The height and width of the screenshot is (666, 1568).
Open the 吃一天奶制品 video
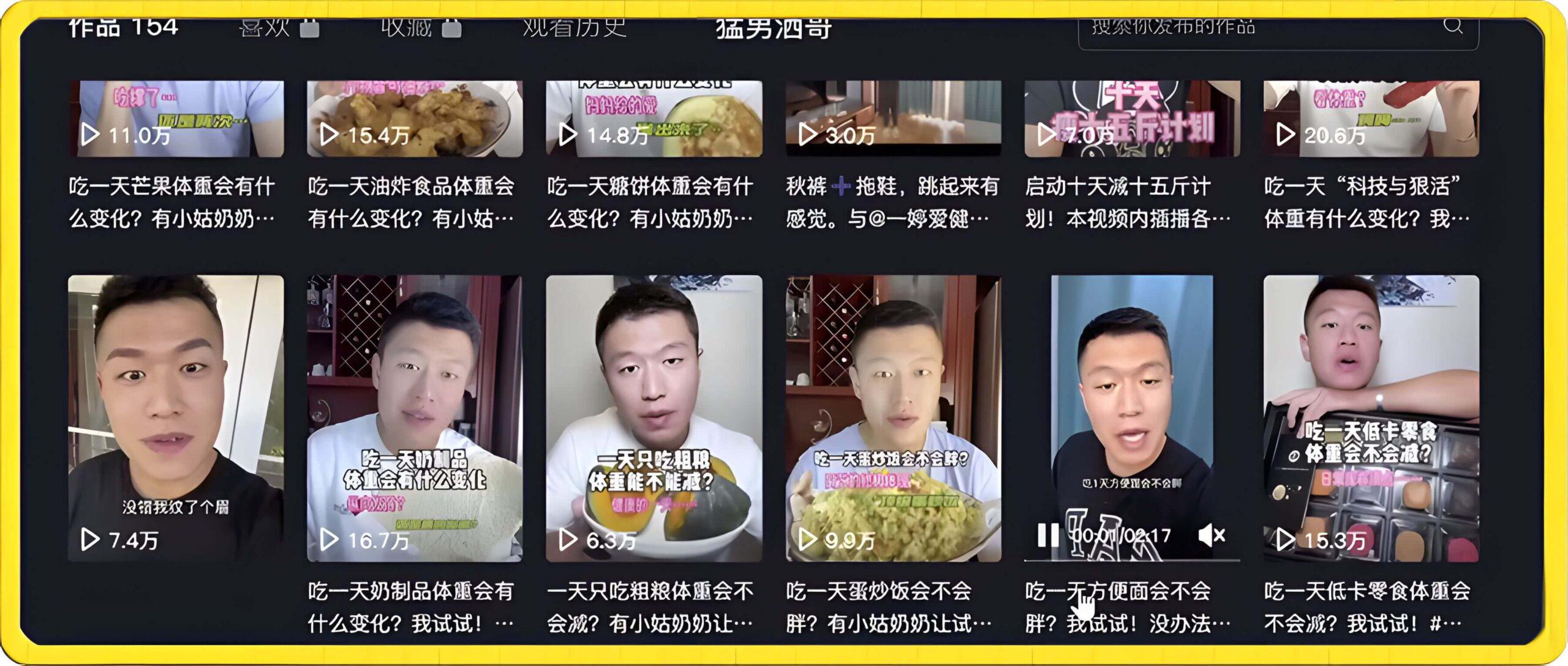[415, 417]
